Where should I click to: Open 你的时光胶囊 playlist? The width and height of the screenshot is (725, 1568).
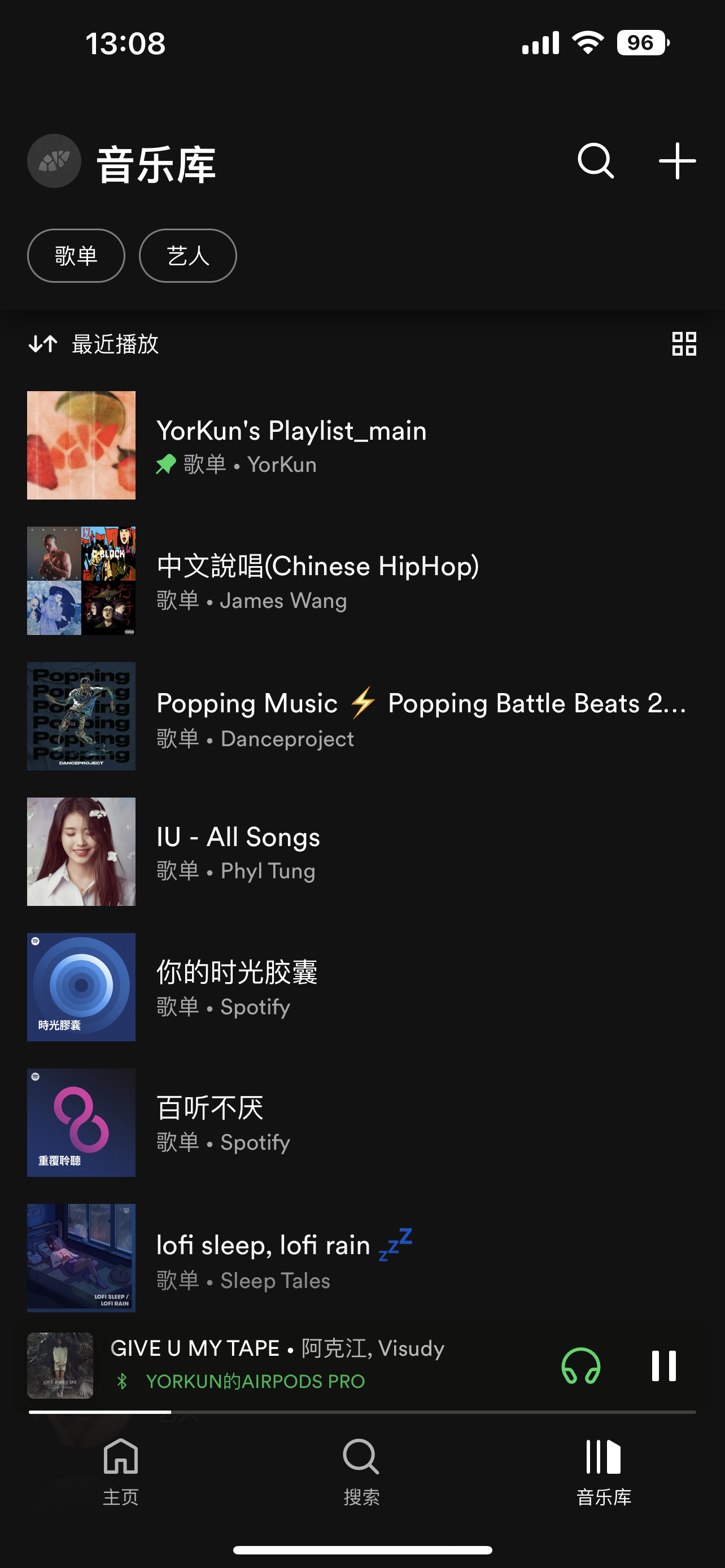point(236,987)
